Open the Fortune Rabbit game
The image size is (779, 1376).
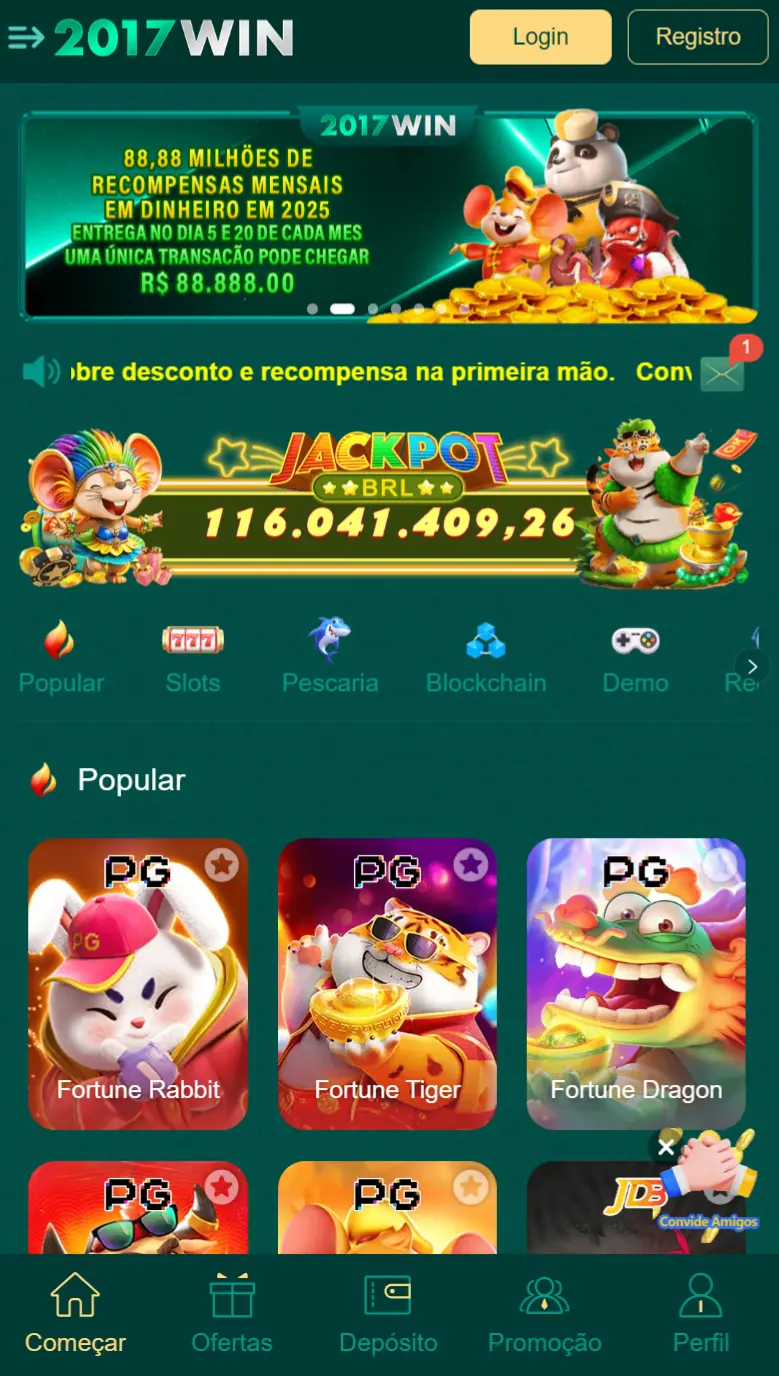pyautogui.click(x=138, y=985)
